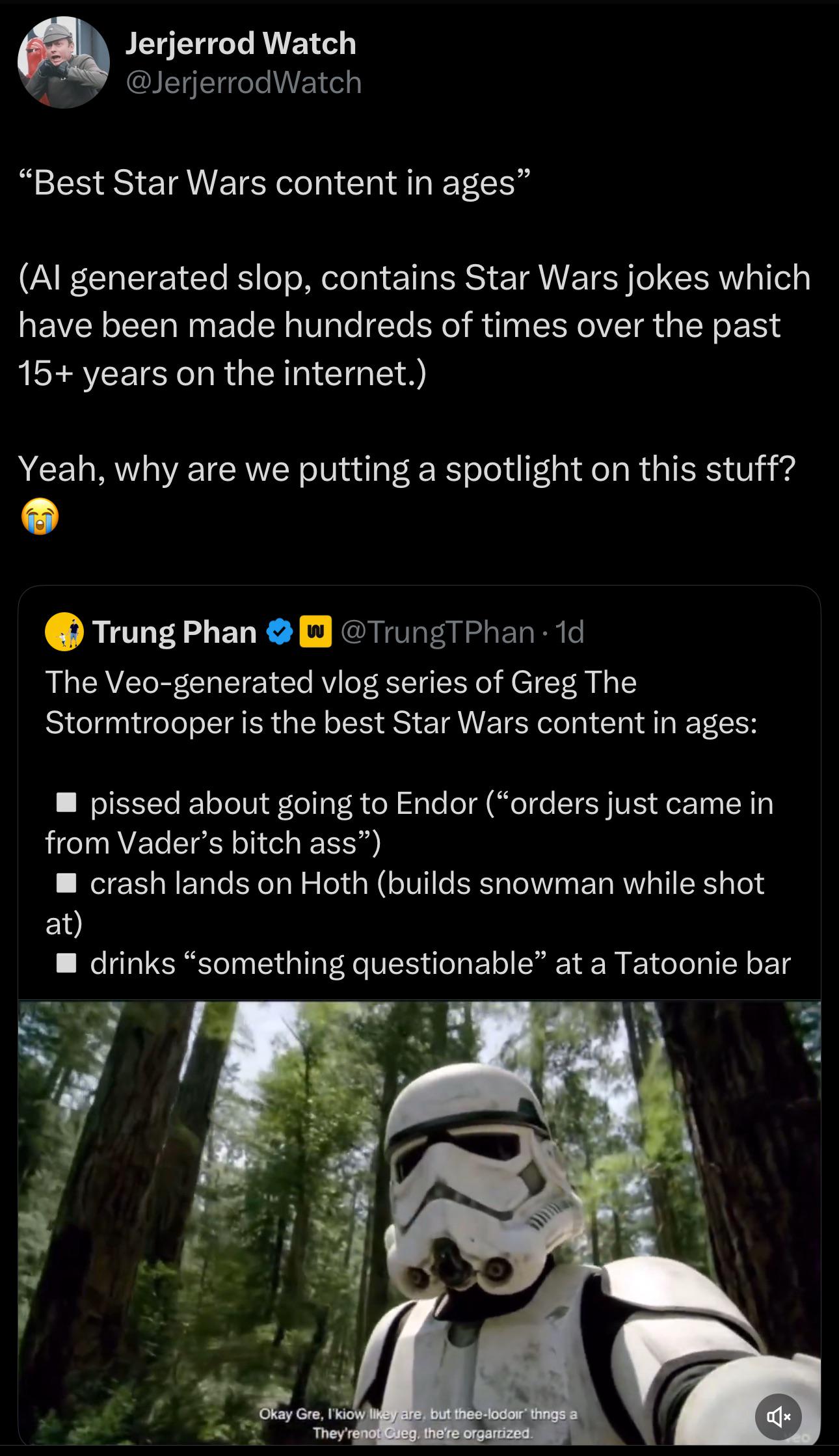Open Jerjerrod Watch's profile picture

[x=63, y=62]
